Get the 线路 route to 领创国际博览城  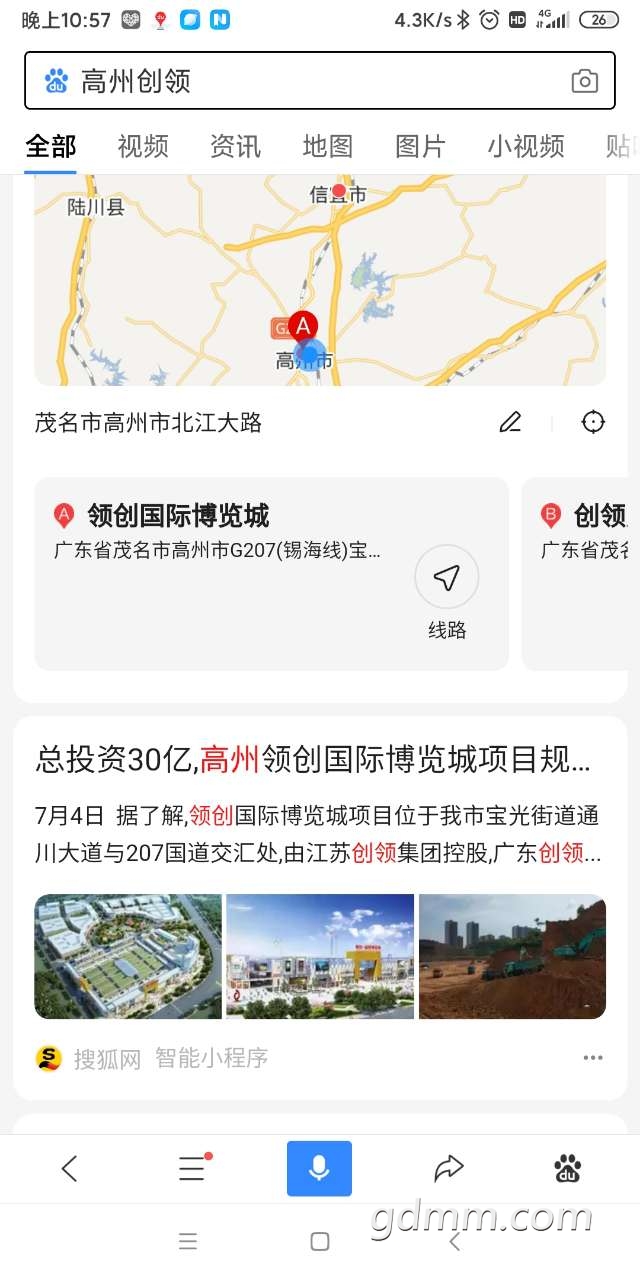point(447,590)
